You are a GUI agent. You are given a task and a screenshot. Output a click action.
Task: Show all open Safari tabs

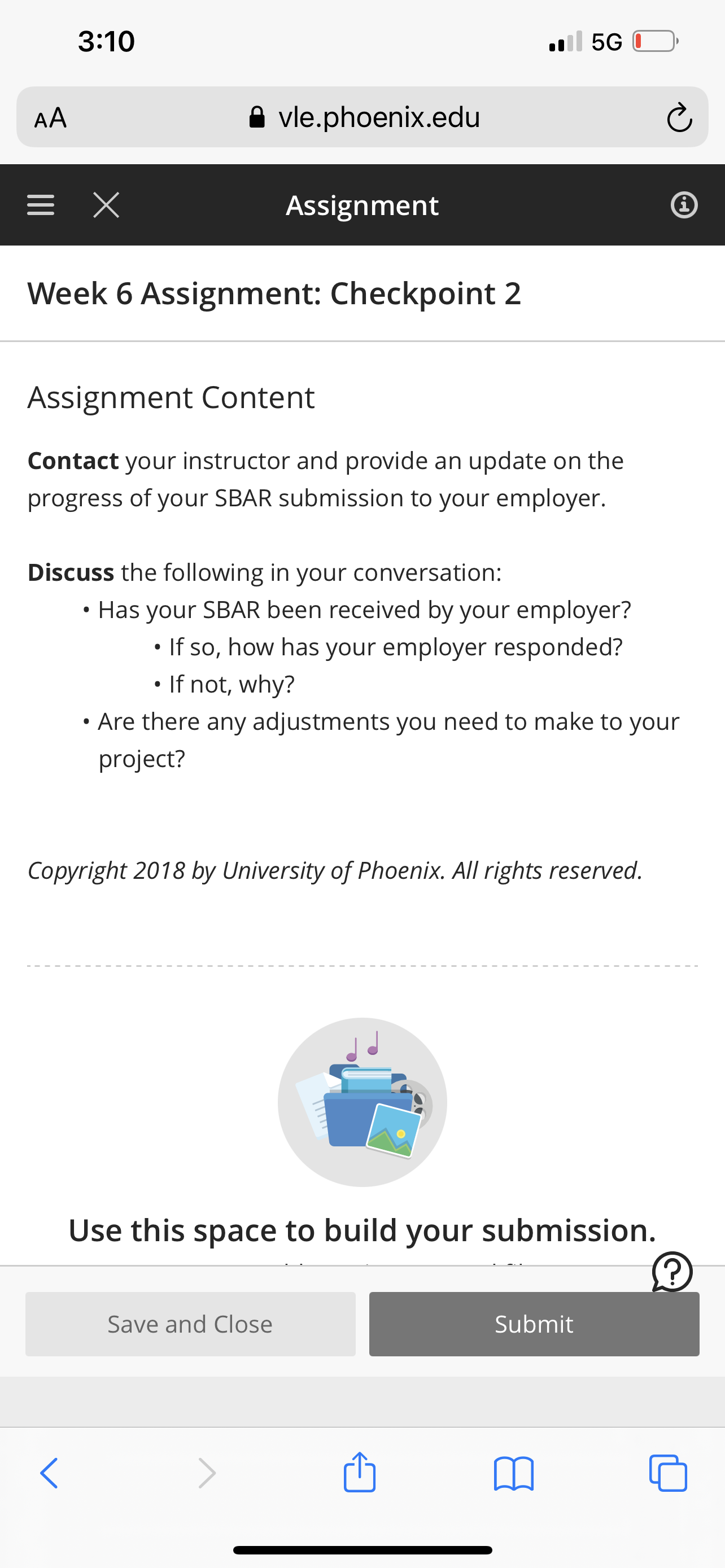tap(668, 1473)
